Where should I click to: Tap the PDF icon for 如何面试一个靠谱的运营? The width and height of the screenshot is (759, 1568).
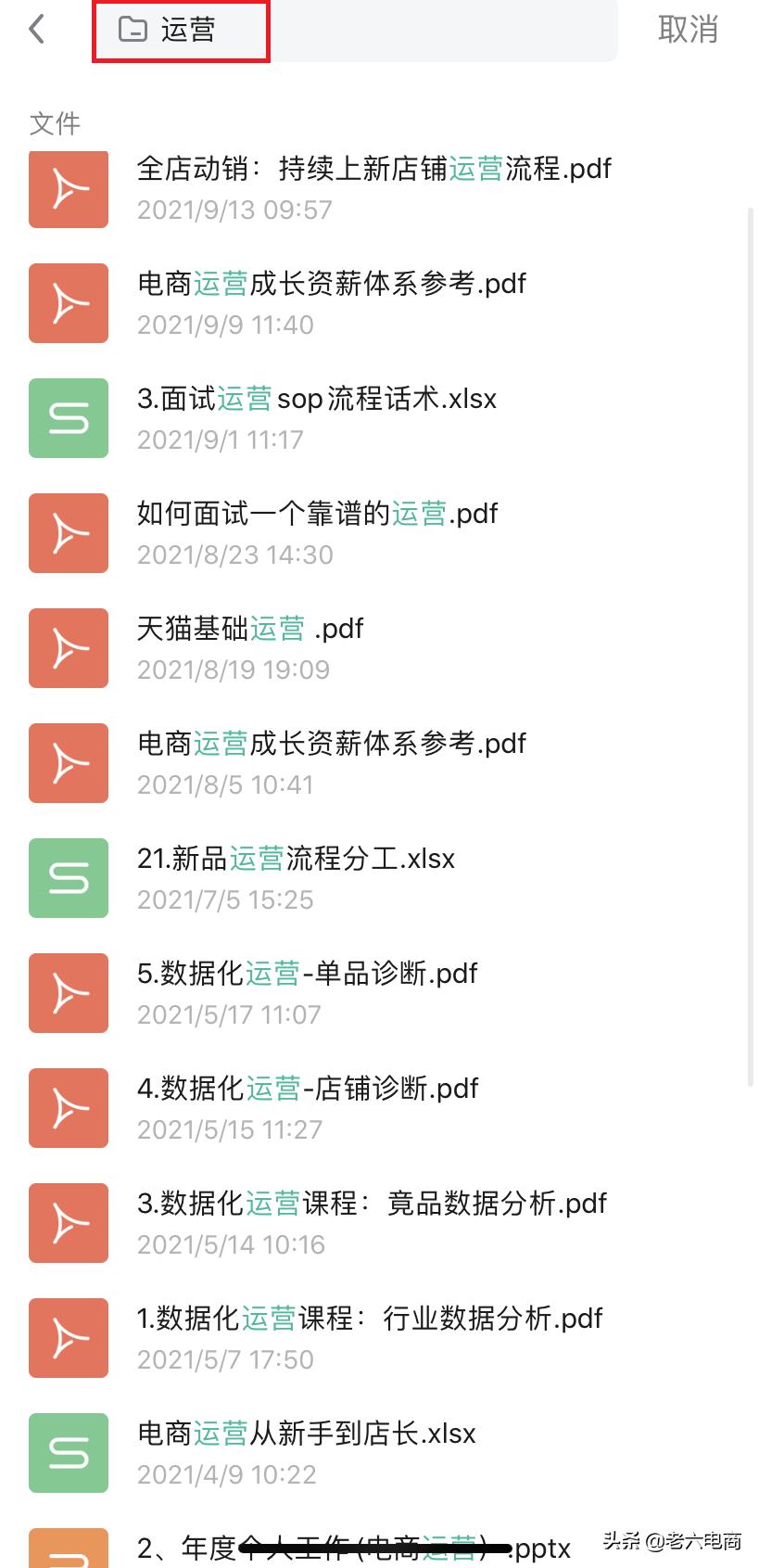(69, 533)
